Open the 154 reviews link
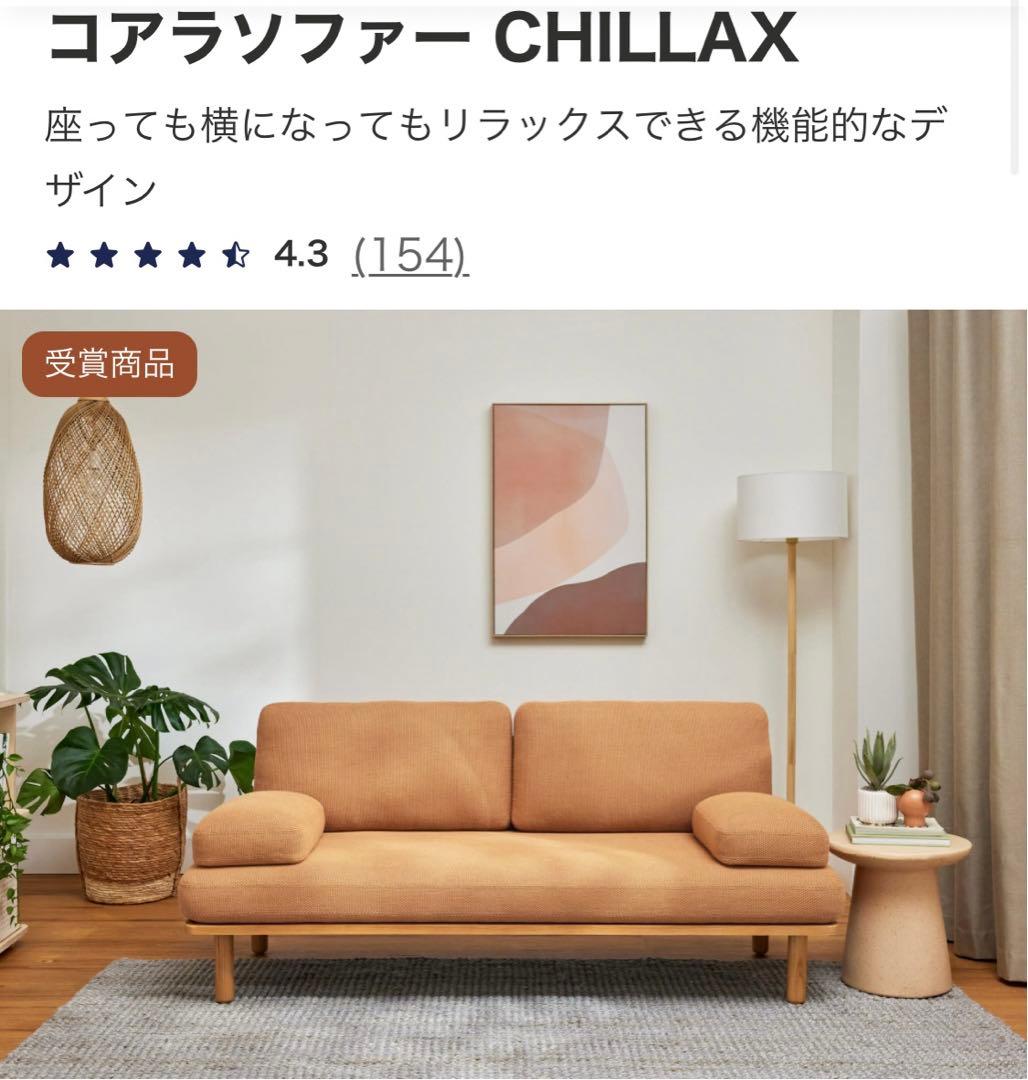Image resolution: width=1028 pixels, height=1080 pixels. pos(410,256)
